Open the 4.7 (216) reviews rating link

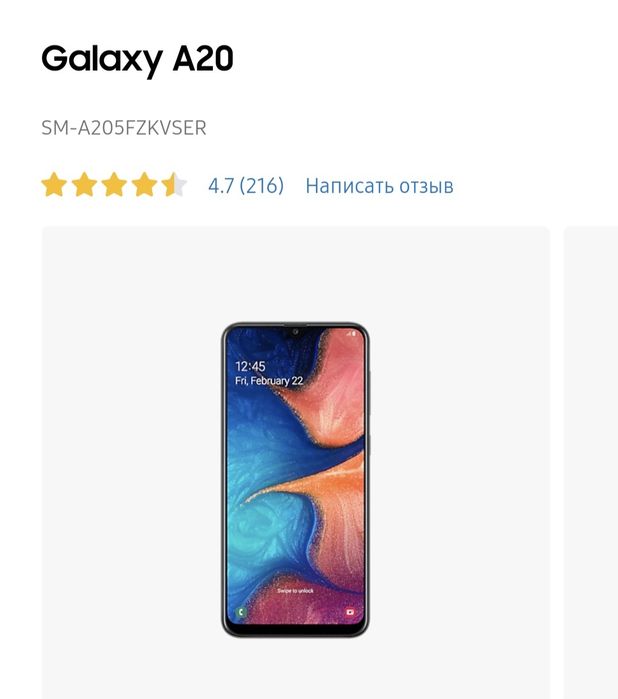click(246, 185)
